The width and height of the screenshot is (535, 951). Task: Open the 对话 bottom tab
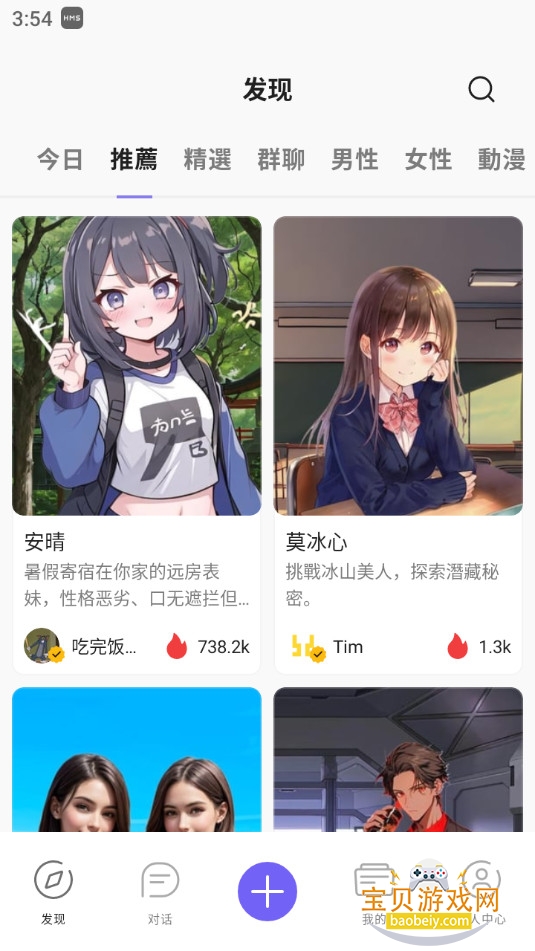(160, 892)
